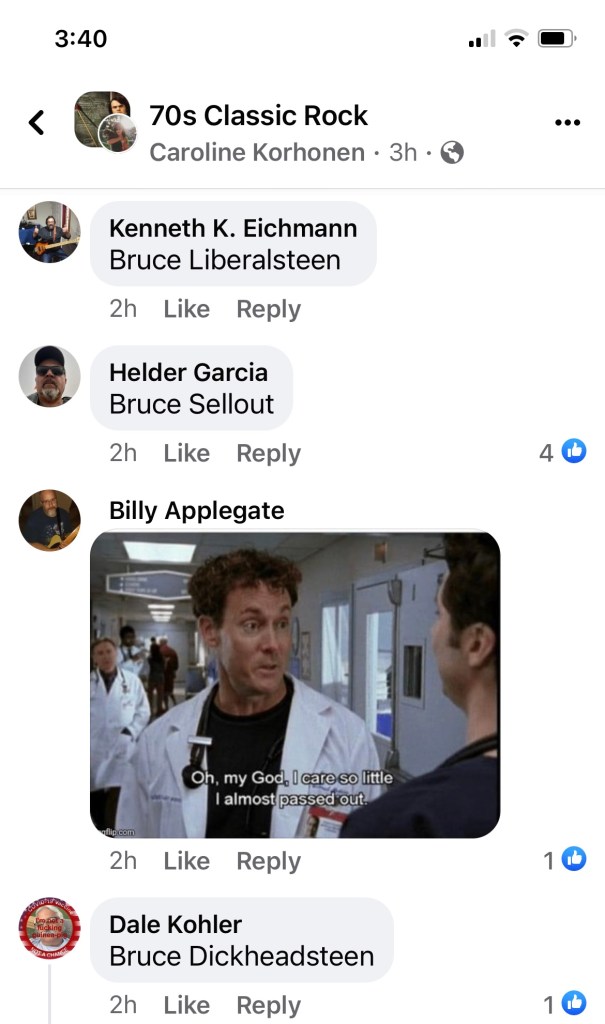This screenshot has height=1024, width=605.
Task: Open Dale Kohler's profile avatar
Action: 49,928
